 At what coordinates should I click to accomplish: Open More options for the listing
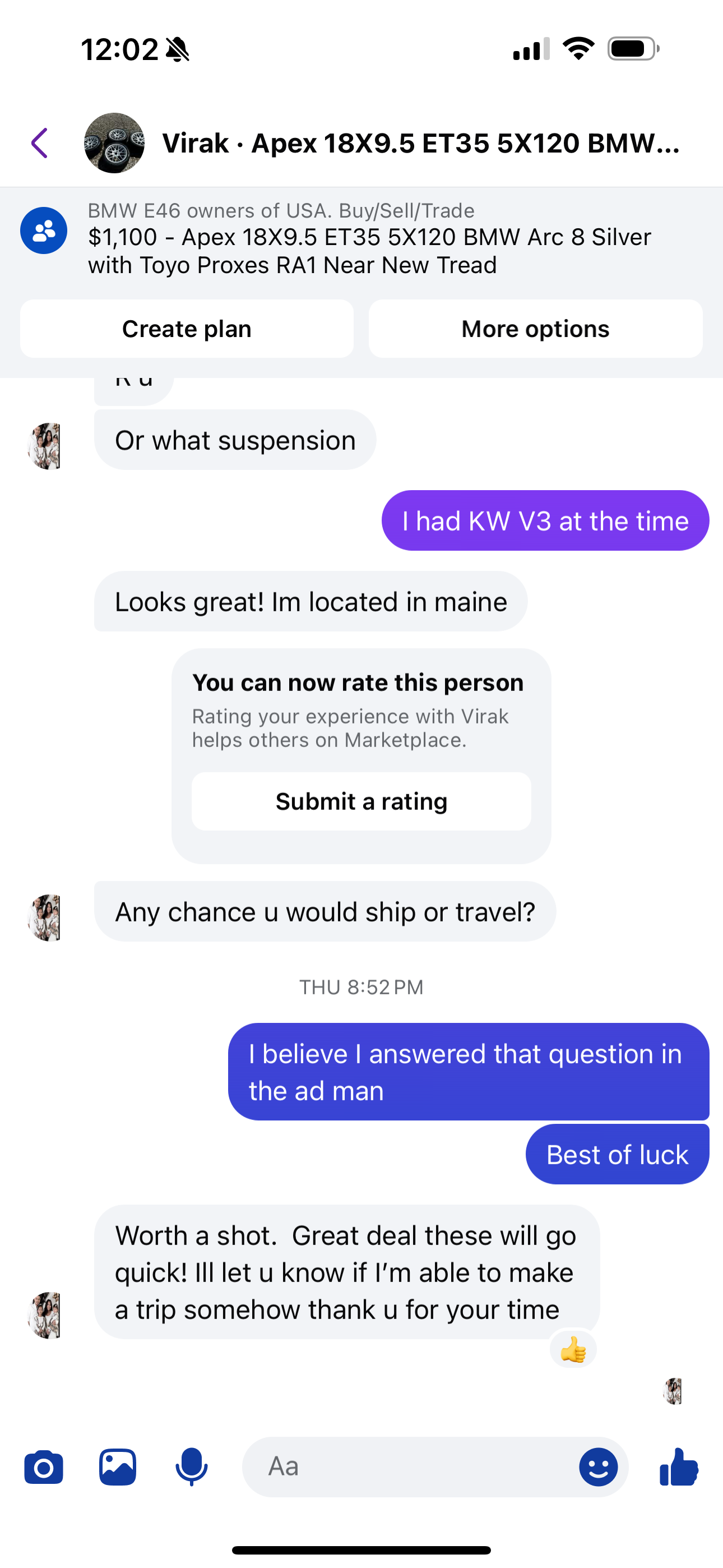[535, 329]
